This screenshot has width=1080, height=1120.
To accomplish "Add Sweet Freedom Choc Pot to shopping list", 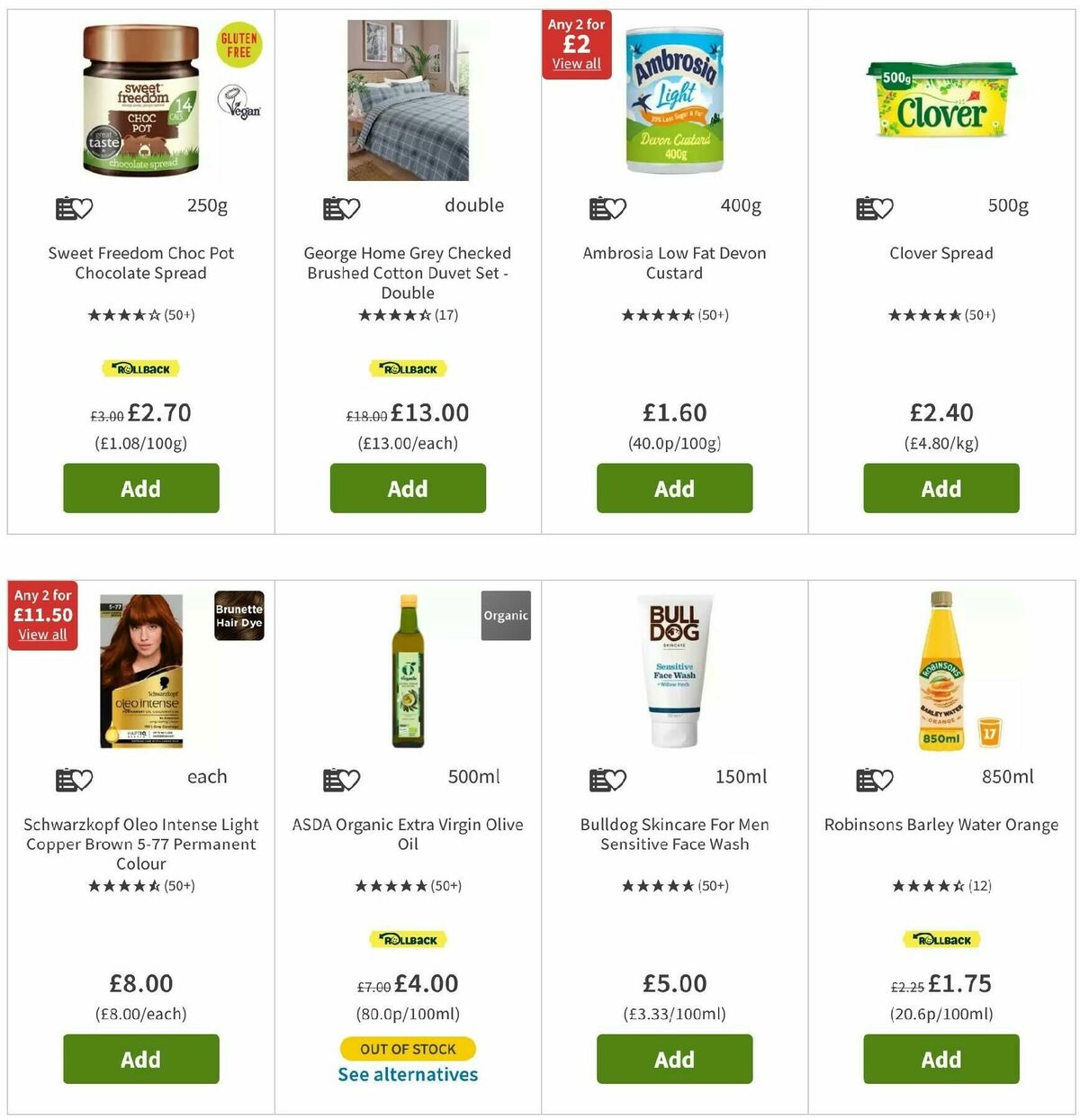I will tap(63, 207).
